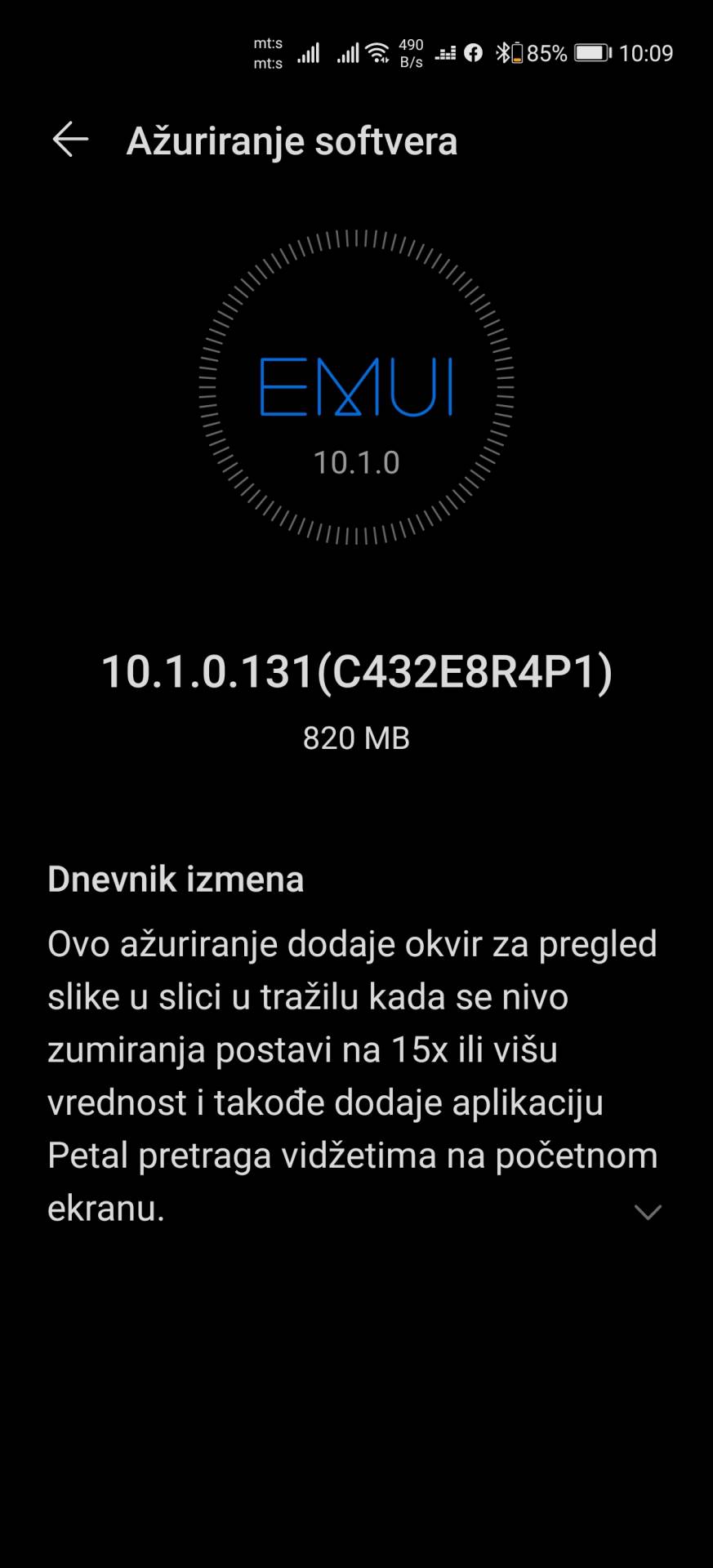Tap the second SIM signal indicator
Viewport: 713px width, 1568px height.
tap(347, 52)
